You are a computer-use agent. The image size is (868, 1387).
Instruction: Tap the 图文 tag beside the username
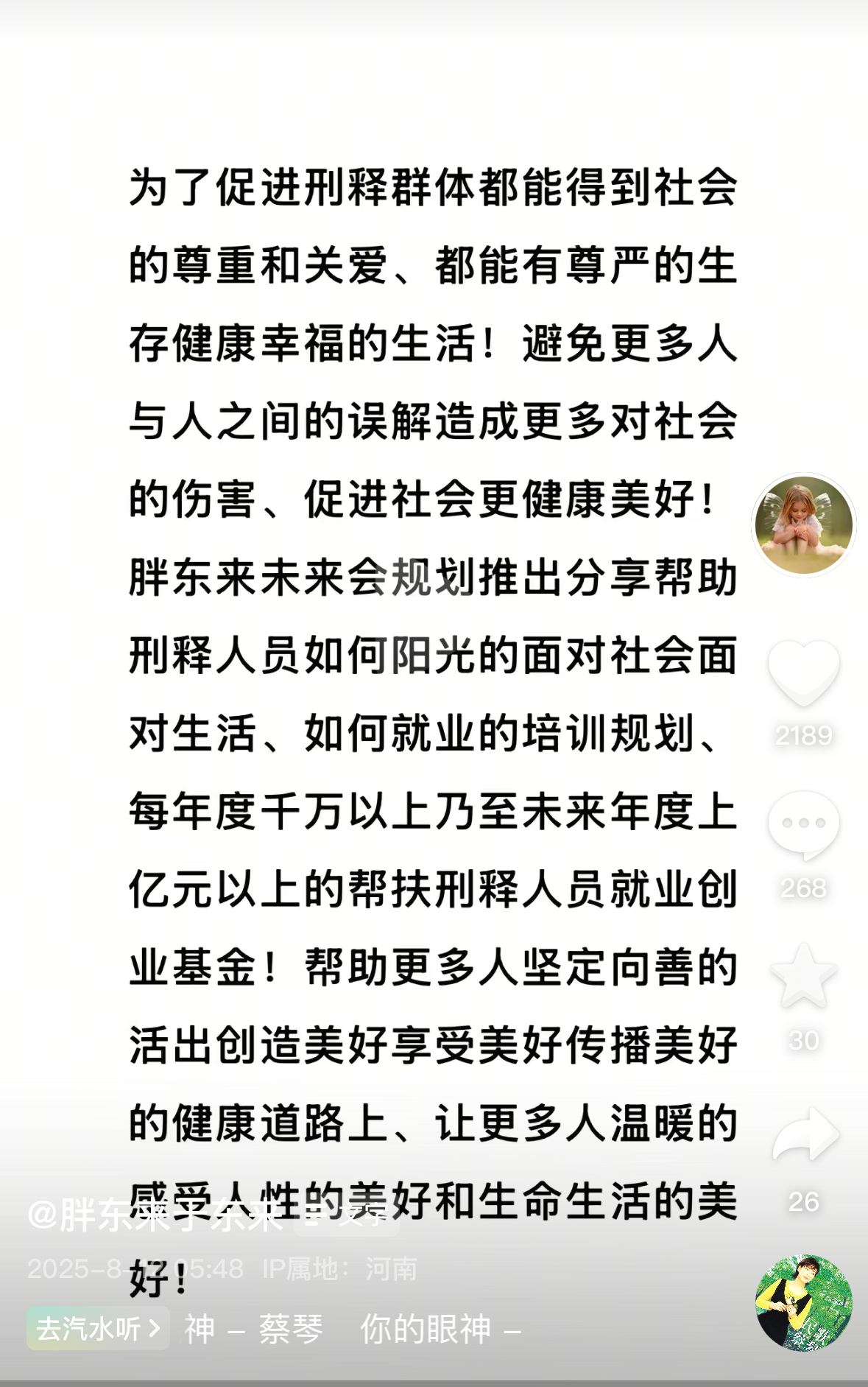click(x=346, y=1215)
